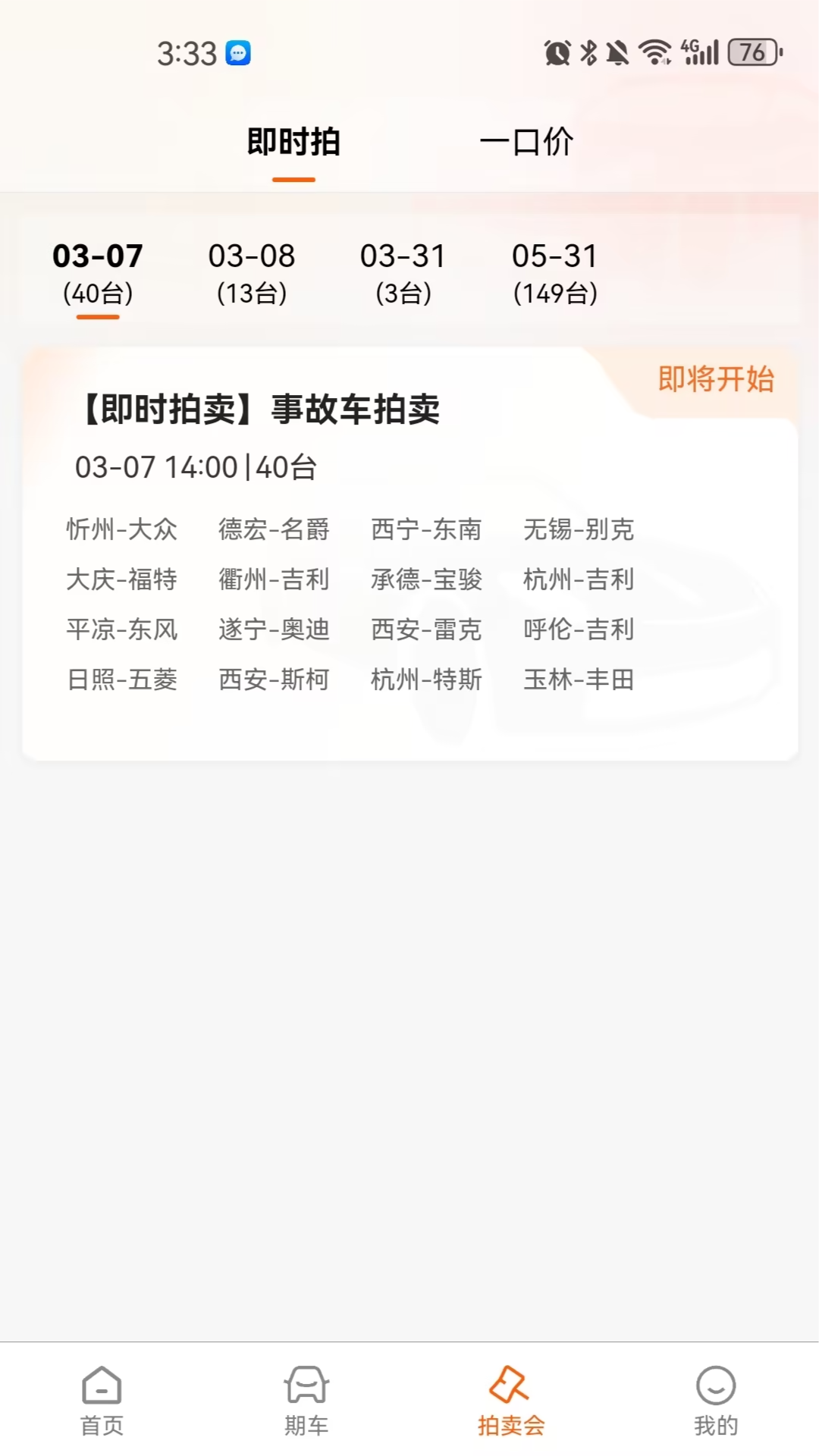Viewport: 819px width, 1456px height.
Task: Click the 忻州-大众 vehicle entry
Action: (x=121, y=530)
